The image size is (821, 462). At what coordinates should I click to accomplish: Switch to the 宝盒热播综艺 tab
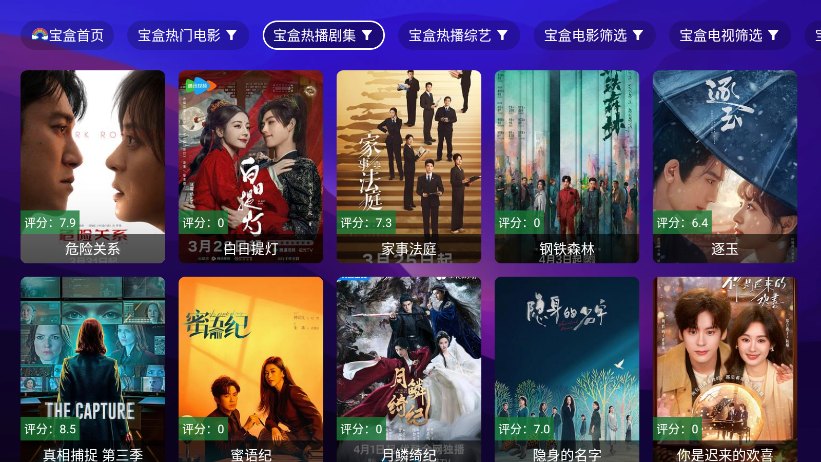(458, 35)
